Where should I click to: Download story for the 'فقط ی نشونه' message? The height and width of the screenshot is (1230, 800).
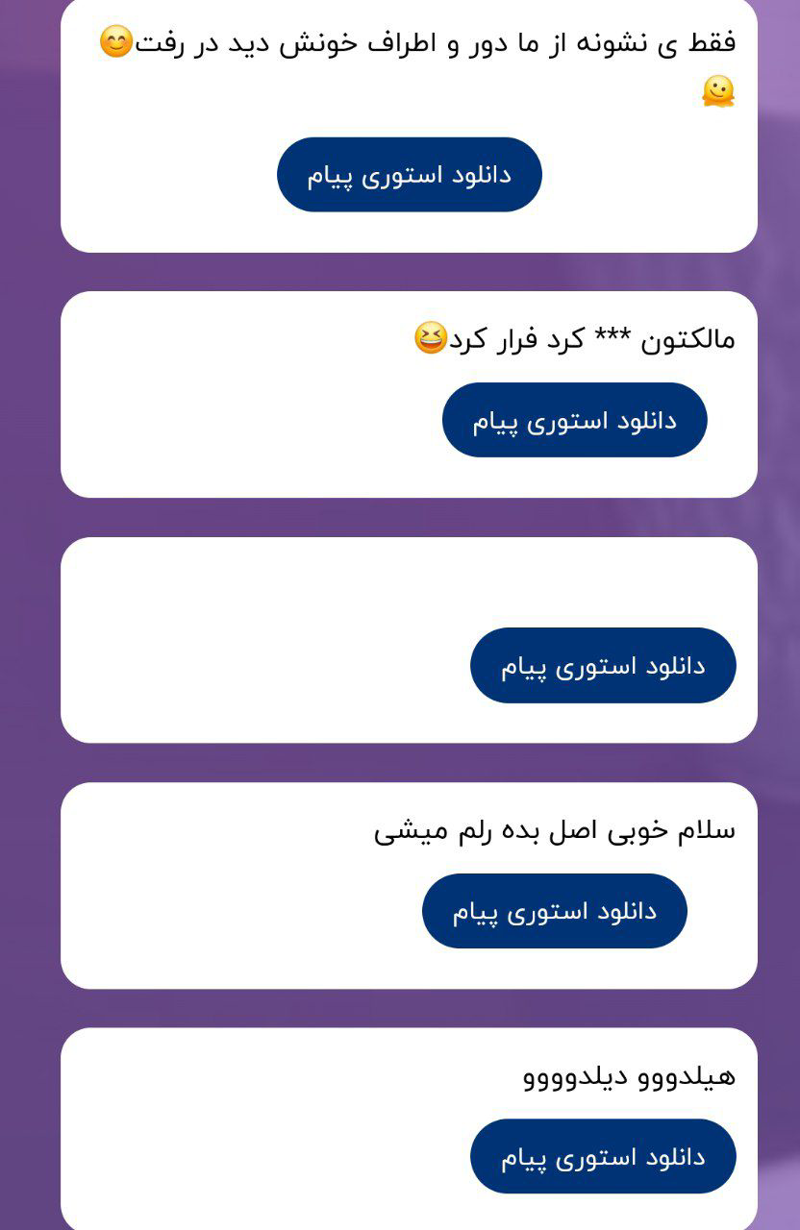[409, 175]
